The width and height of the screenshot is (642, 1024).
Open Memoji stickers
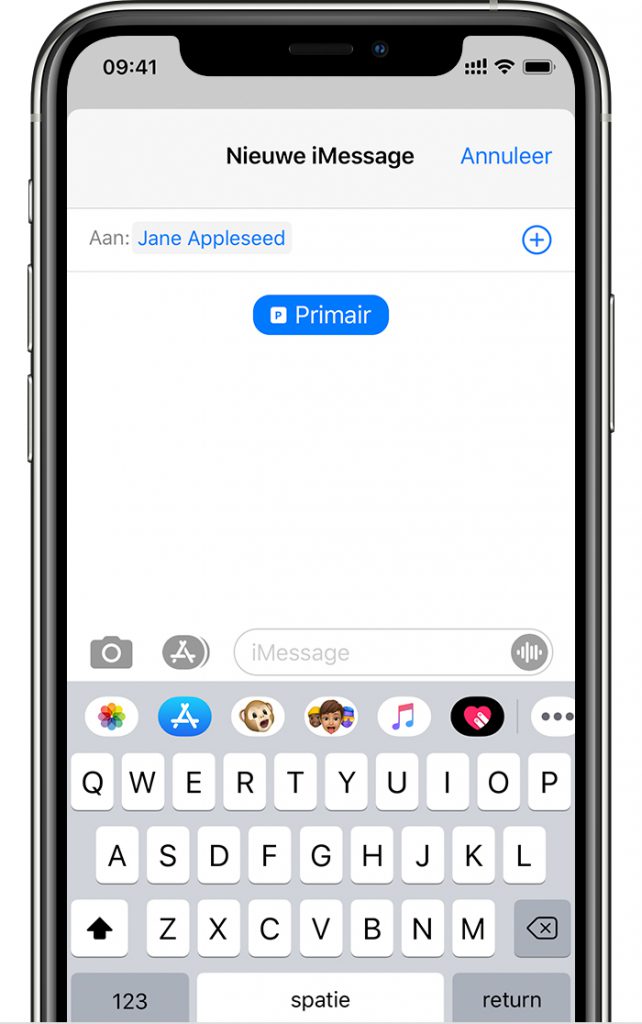(331, 716)
